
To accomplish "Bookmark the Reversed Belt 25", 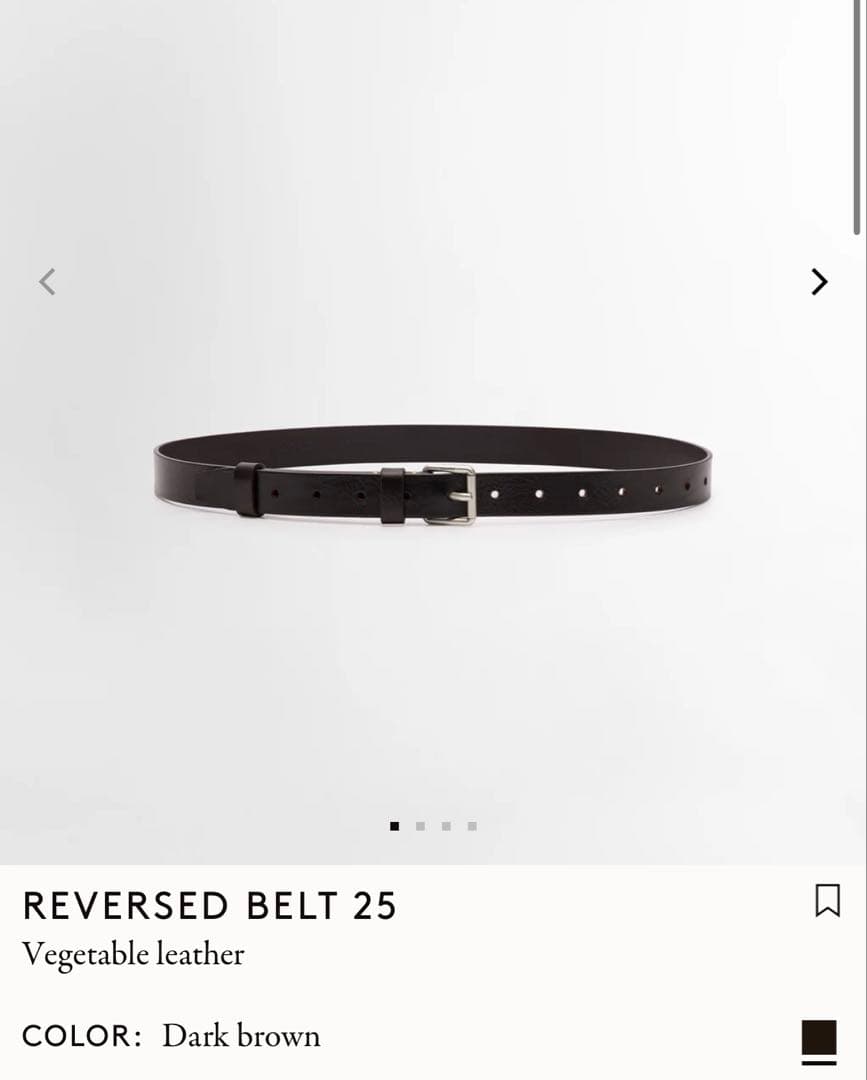I will point(827,900).
